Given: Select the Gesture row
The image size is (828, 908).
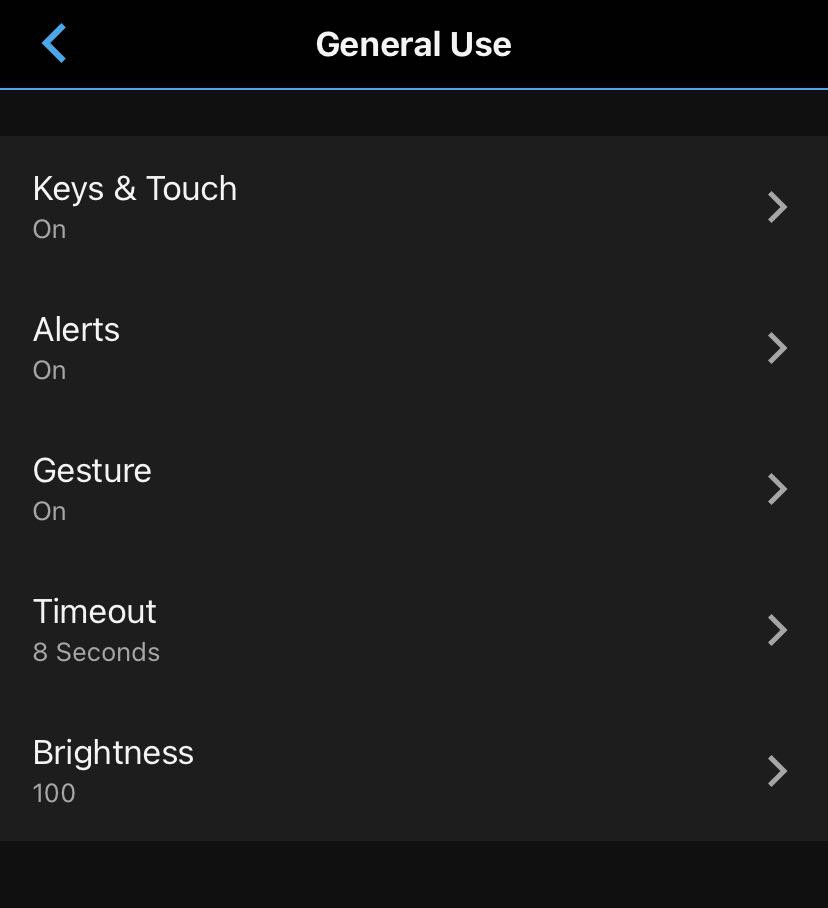Looking at the screenshot, I should tap(412, 489).
